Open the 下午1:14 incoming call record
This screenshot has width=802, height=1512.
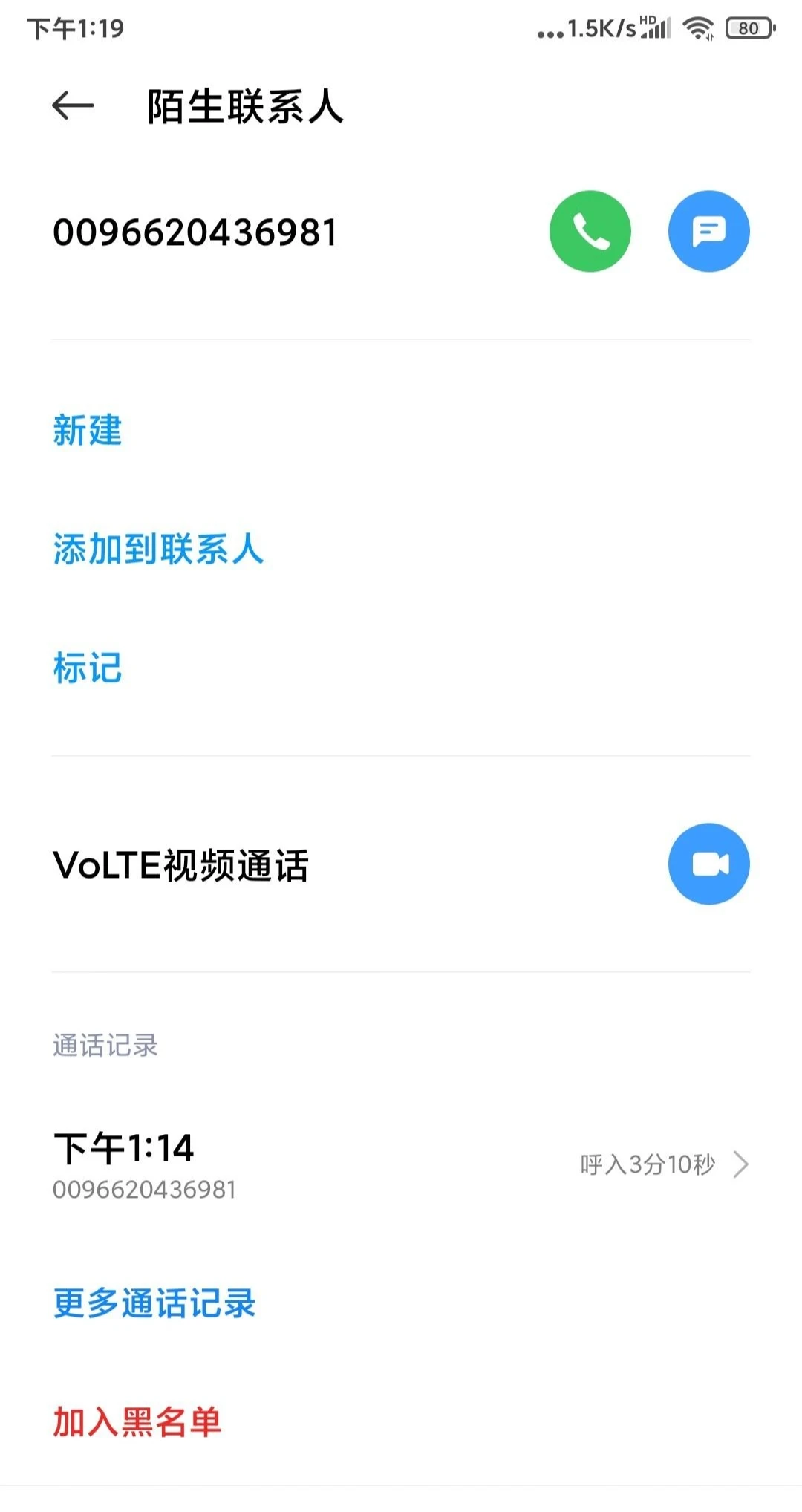tap(401, 1164)
